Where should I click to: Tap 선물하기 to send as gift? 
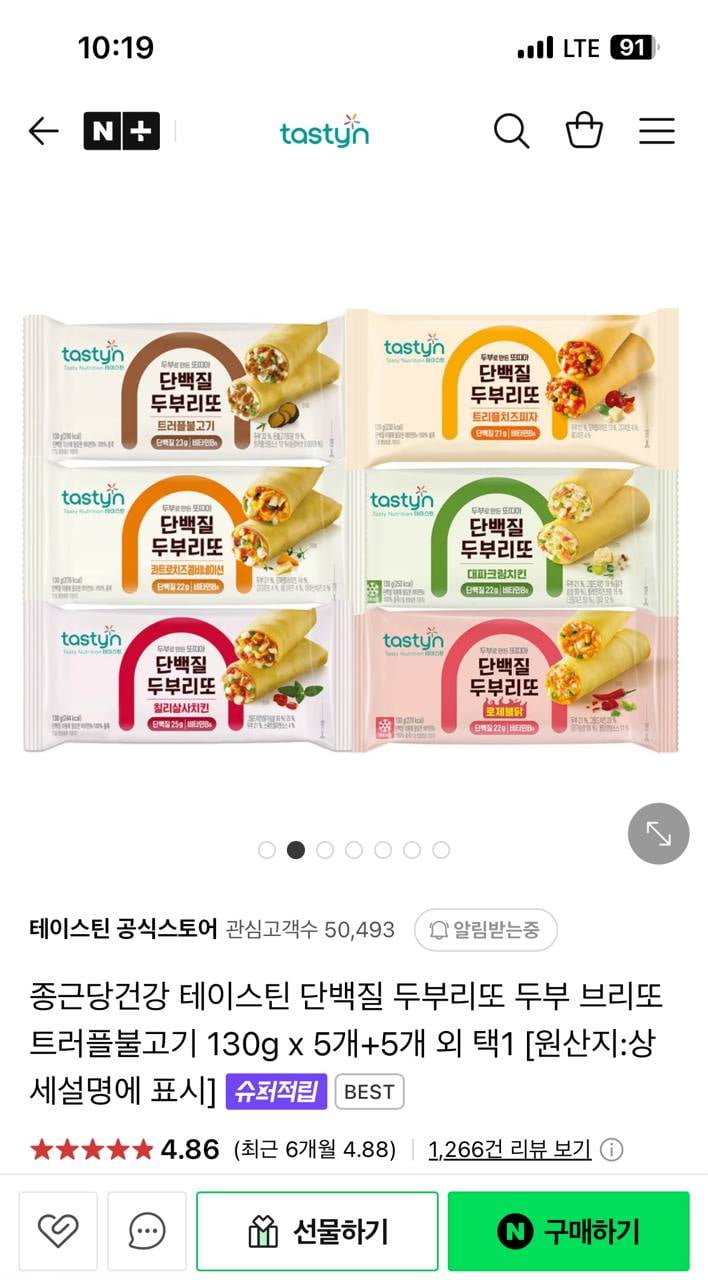[317, 1231]
